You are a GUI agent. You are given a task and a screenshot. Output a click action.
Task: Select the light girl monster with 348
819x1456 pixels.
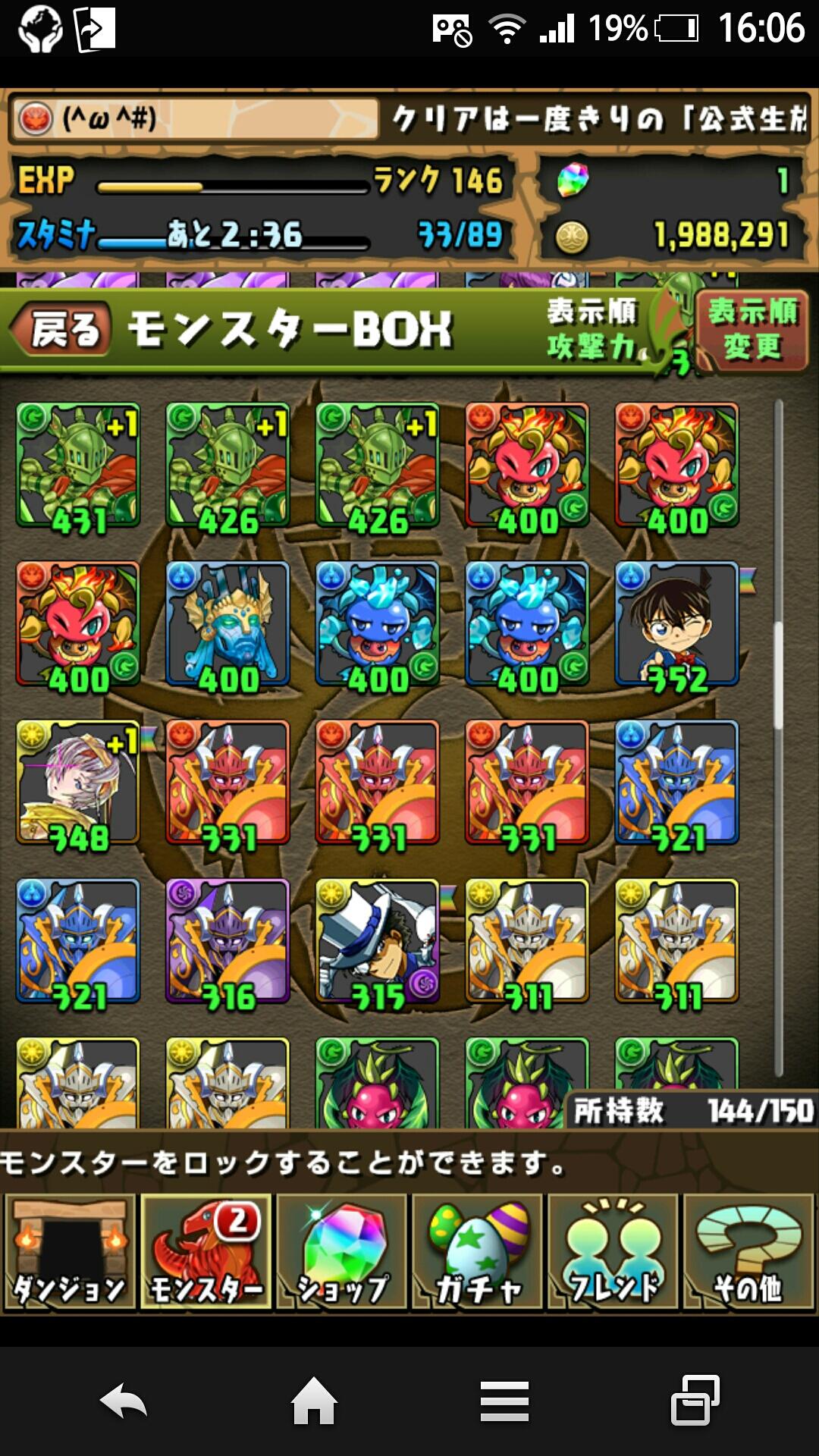(x=78, y=783)
